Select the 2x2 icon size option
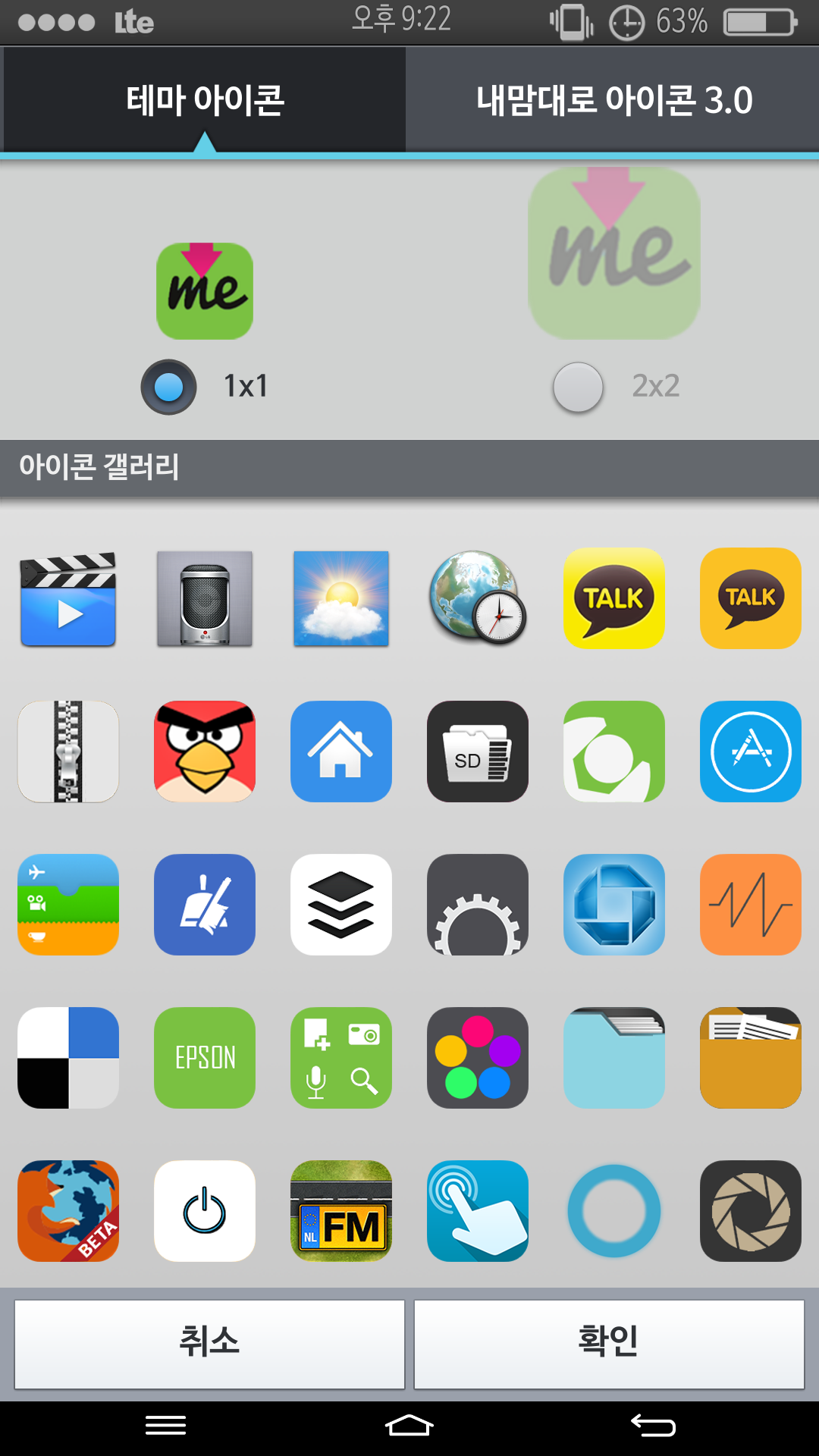This screenshot has height=1456, width=819. tap(579, 387)
